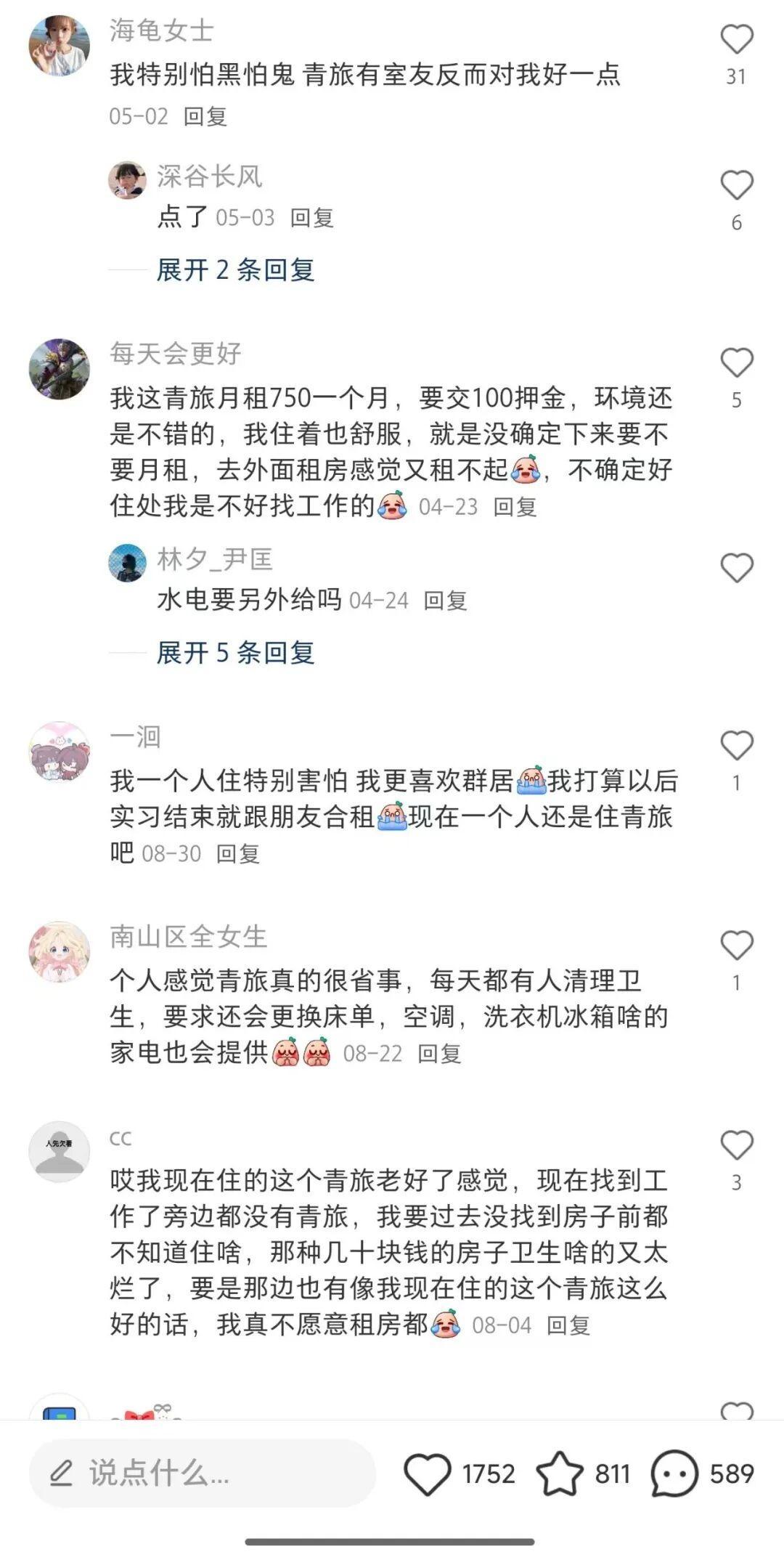
Task: Favorite the post with the star icon
Action: [x=559, y=1473]
